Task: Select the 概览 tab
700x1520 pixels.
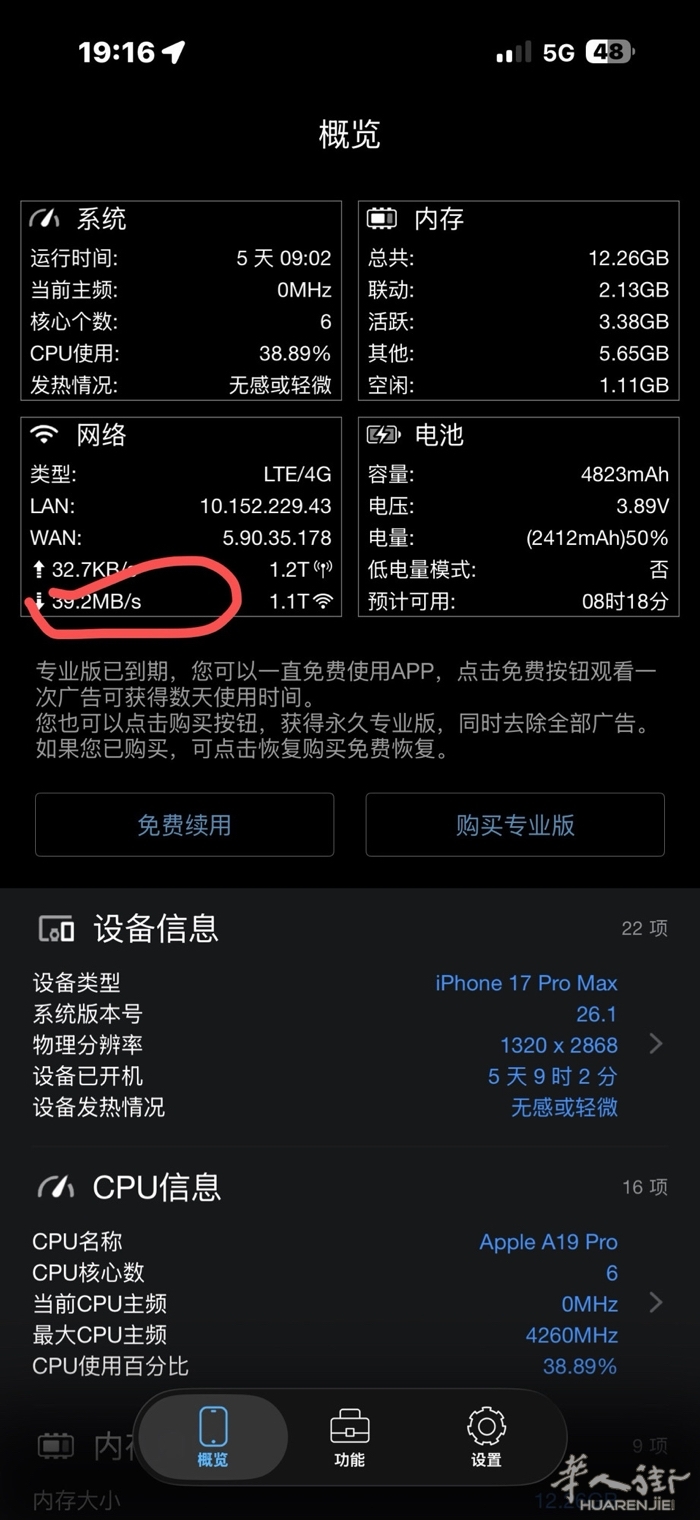Action: coord(213,1437)
